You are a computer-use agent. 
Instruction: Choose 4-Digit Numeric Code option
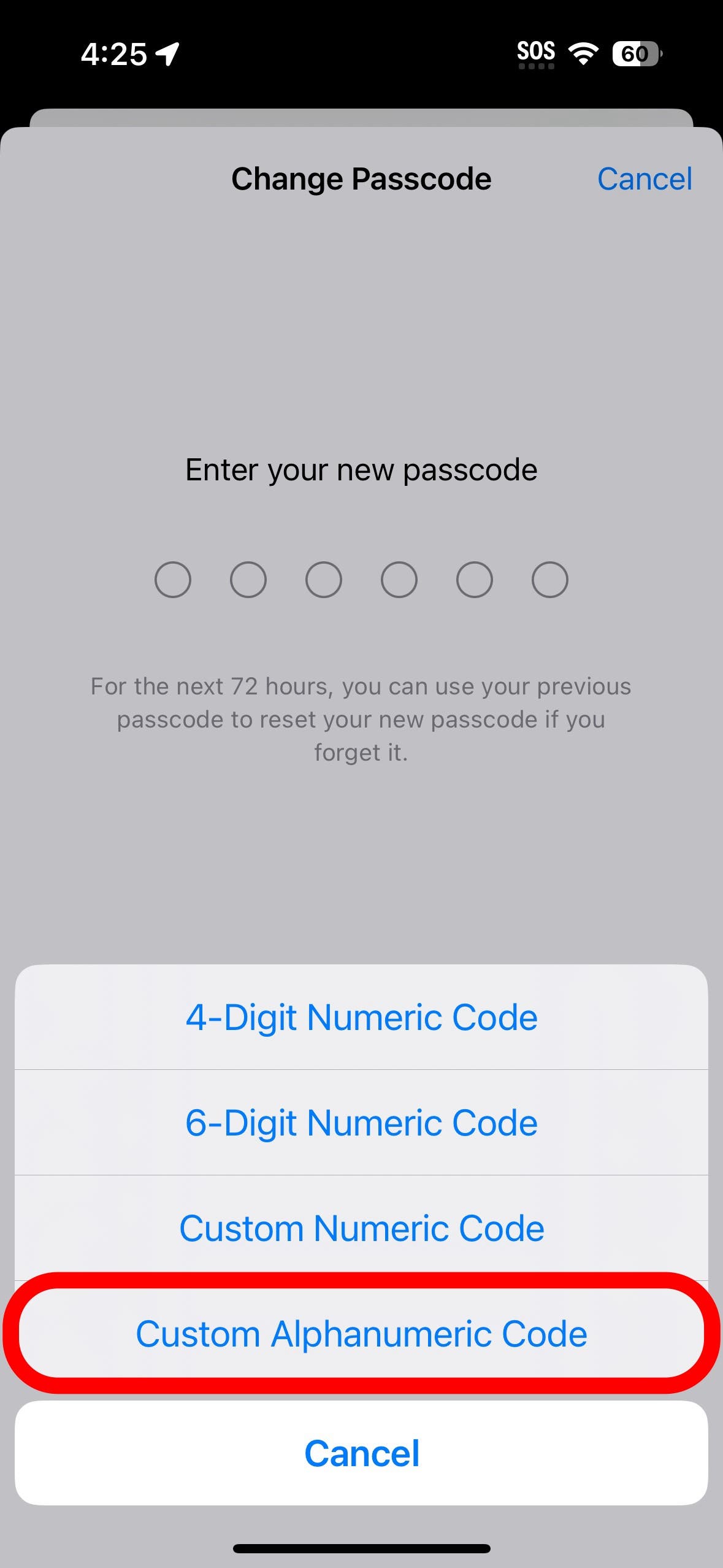[361, 1017]
